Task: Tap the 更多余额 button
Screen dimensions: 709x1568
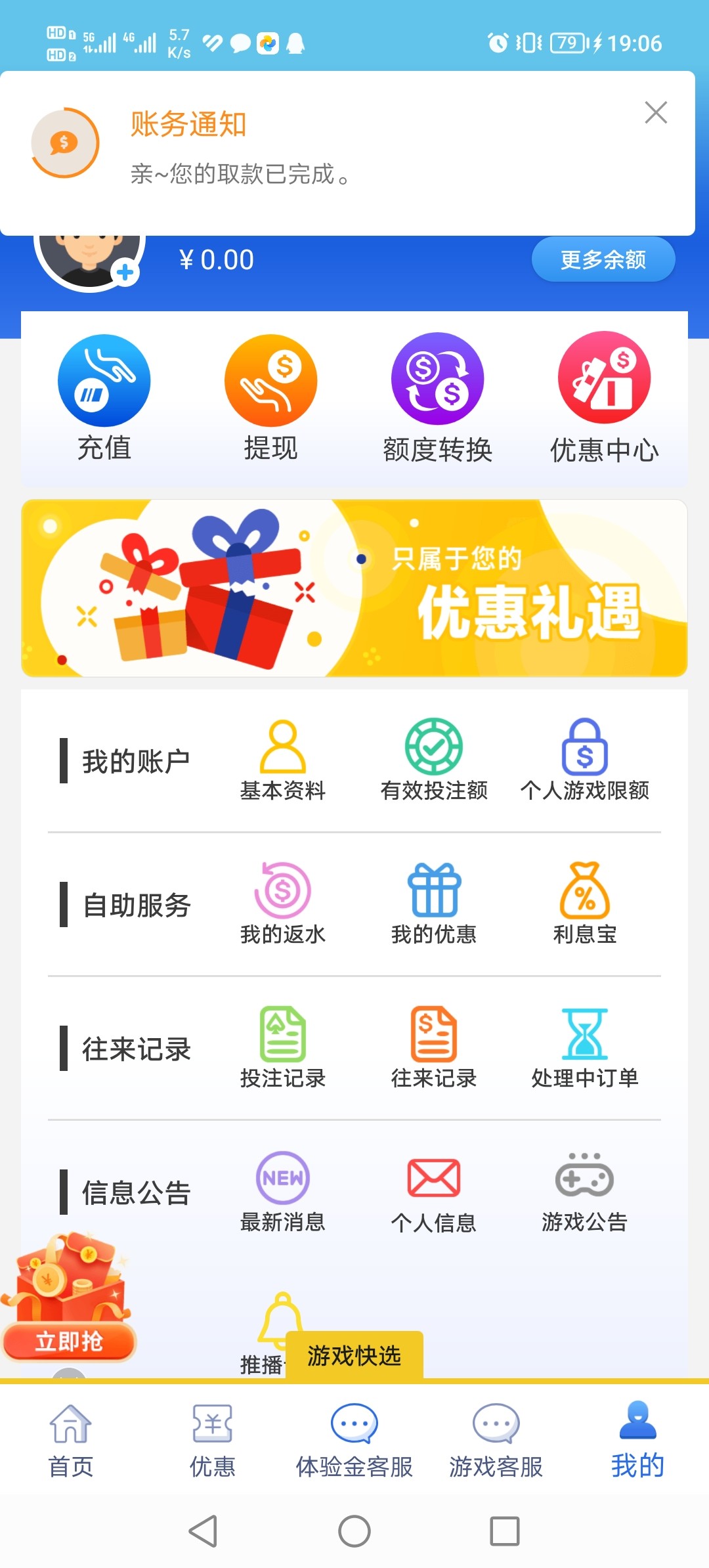Action: (603, 259)
